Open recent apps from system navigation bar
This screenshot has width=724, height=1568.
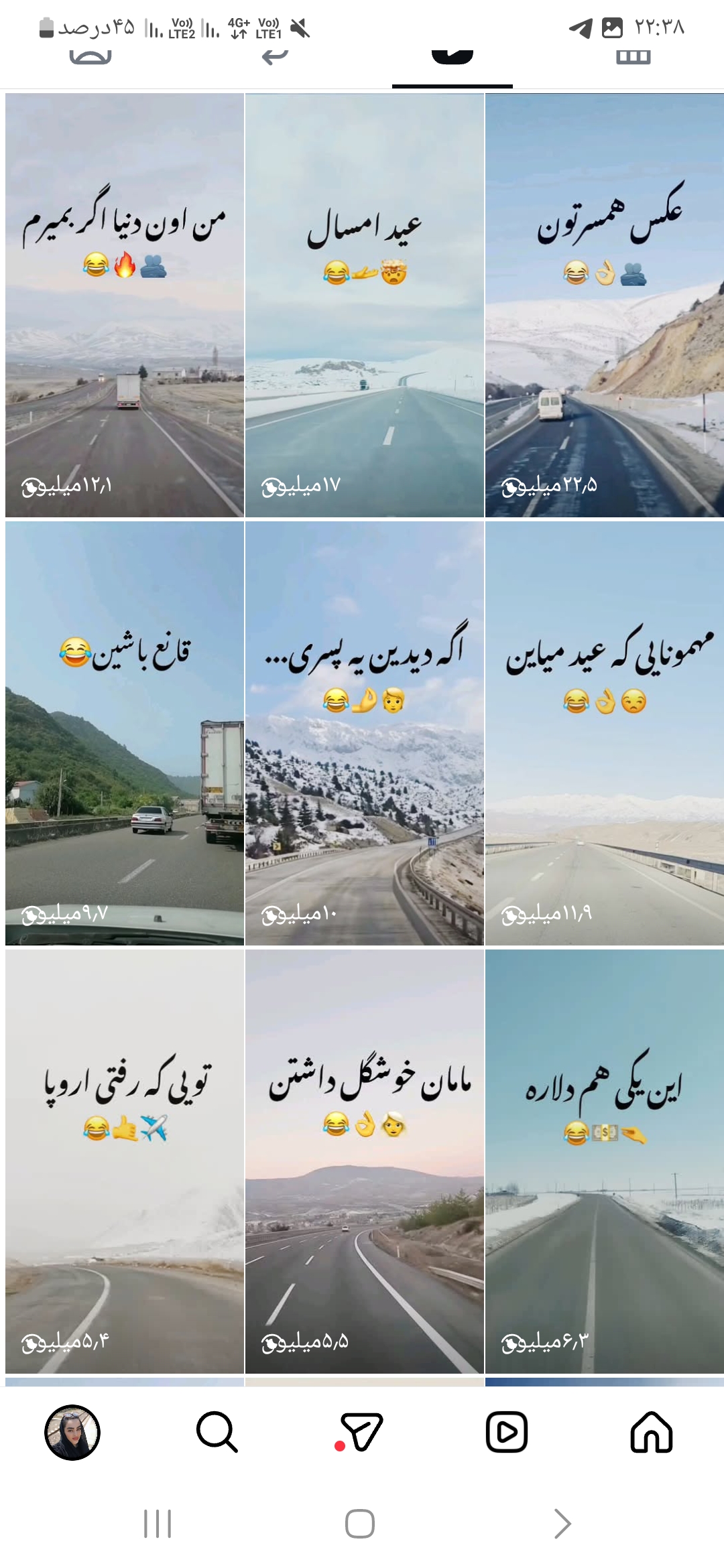[158, 1524]
